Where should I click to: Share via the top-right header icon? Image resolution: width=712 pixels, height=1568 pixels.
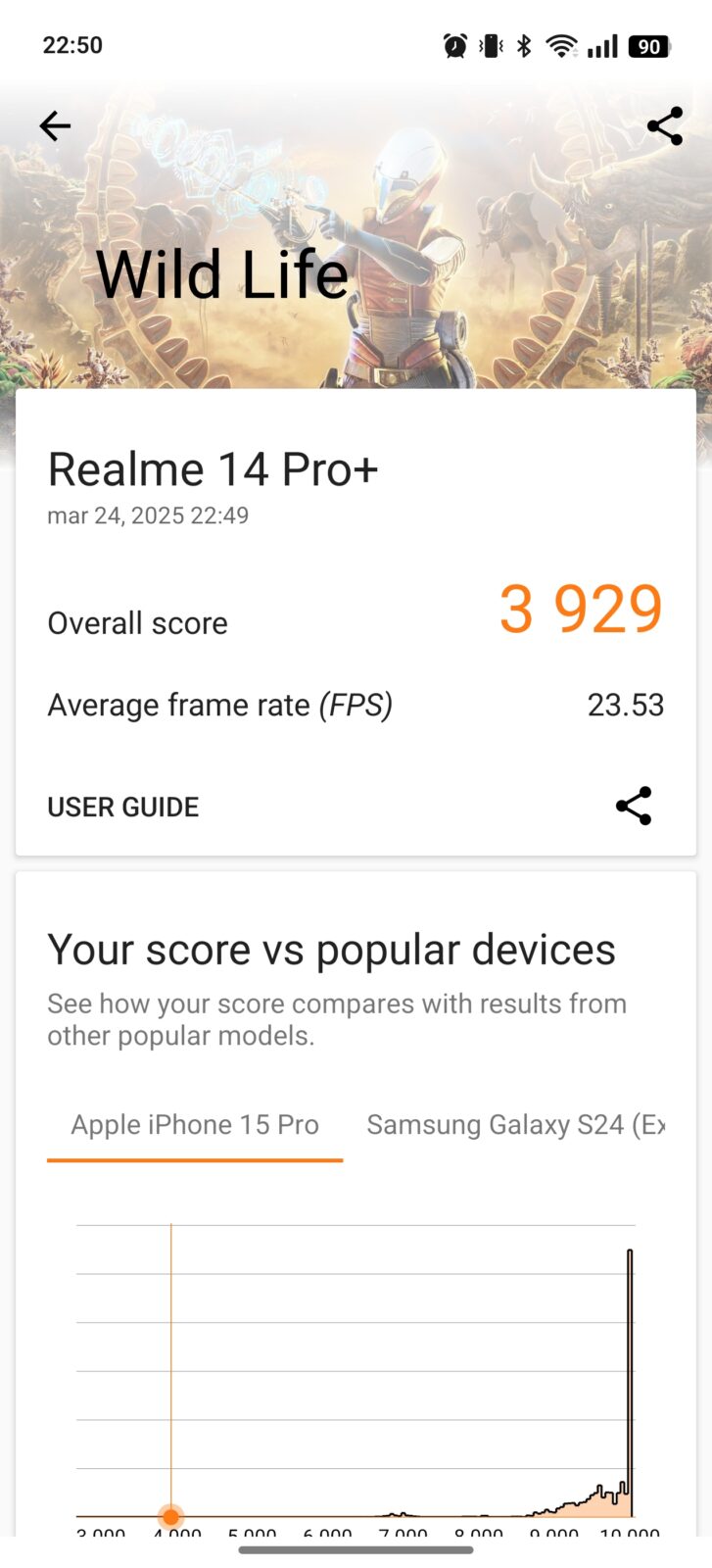click(664, 126)
